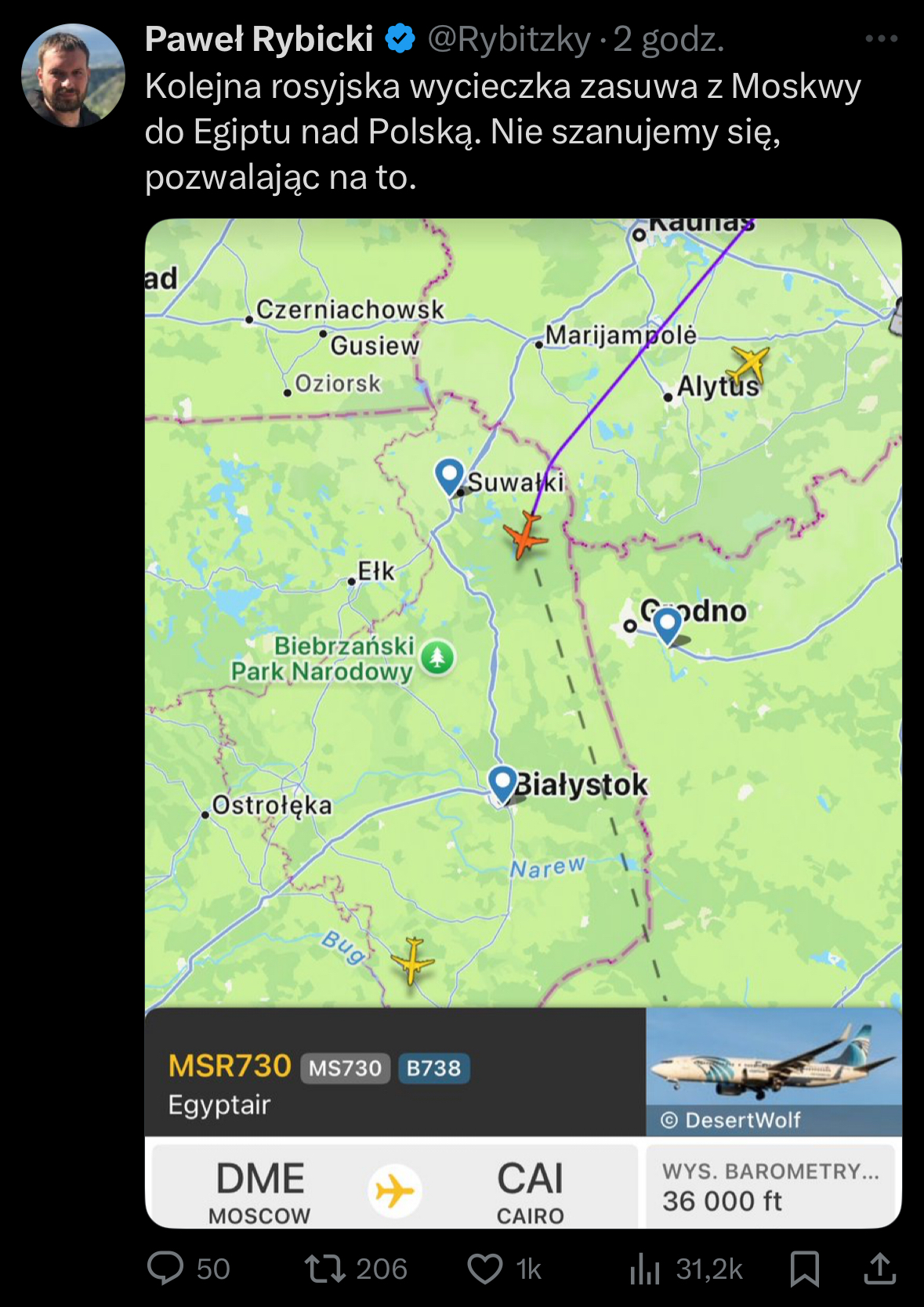Open the tweet's three-dot overflow menu

pyautogui.click(x=881, y=38)
